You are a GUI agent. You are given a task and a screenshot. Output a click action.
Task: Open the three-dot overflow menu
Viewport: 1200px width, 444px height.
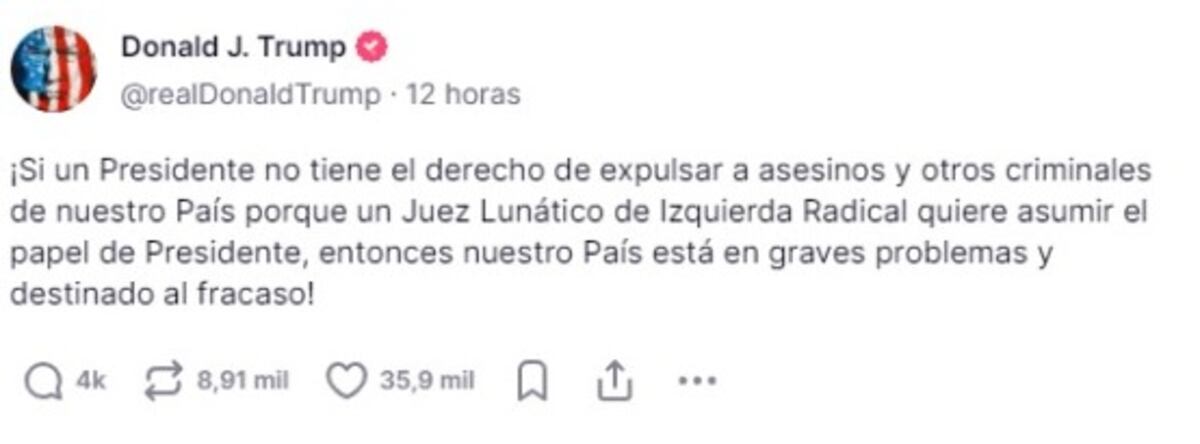697,381
